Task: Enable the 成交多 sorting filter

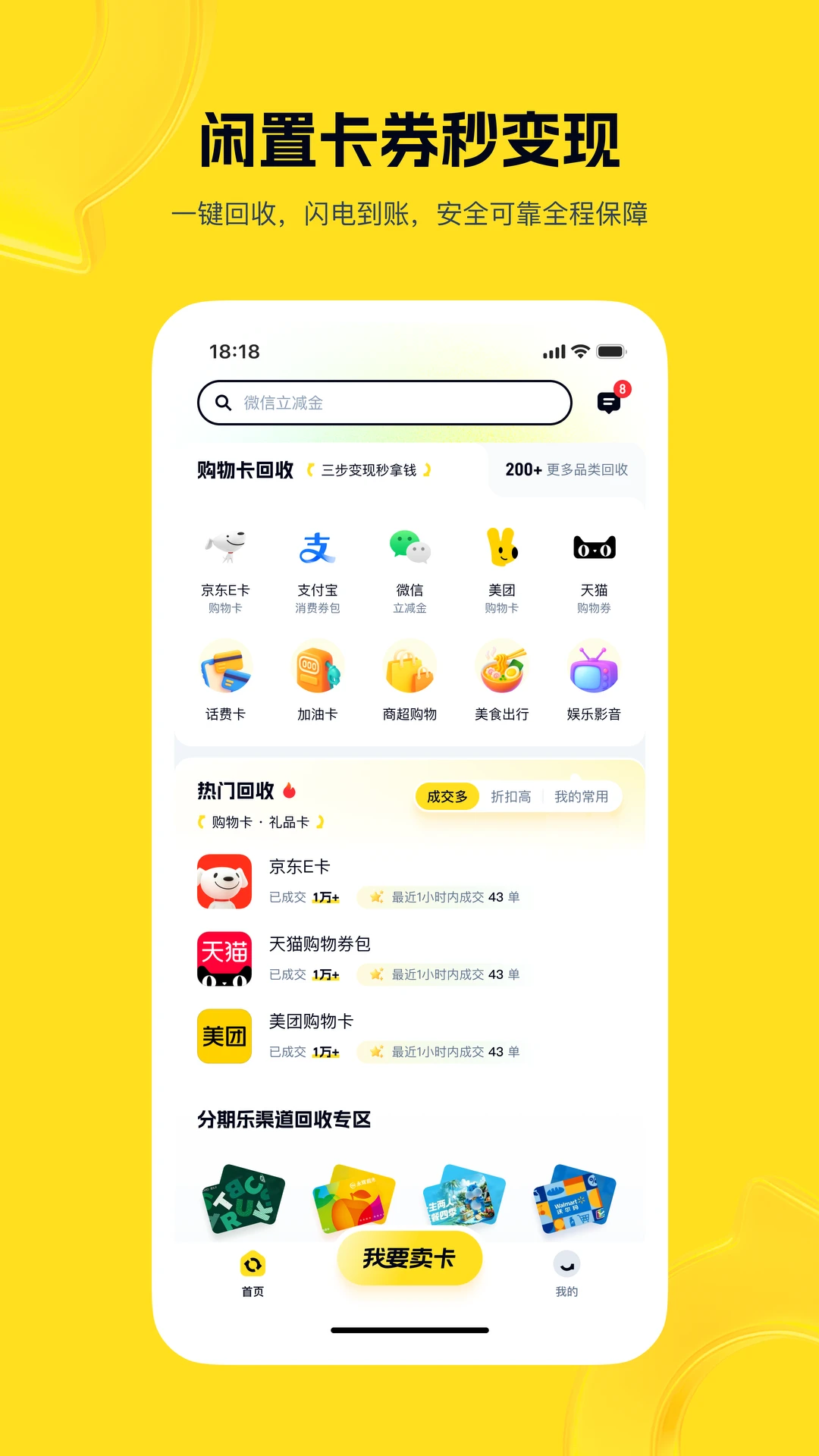Action: [447, 797]
